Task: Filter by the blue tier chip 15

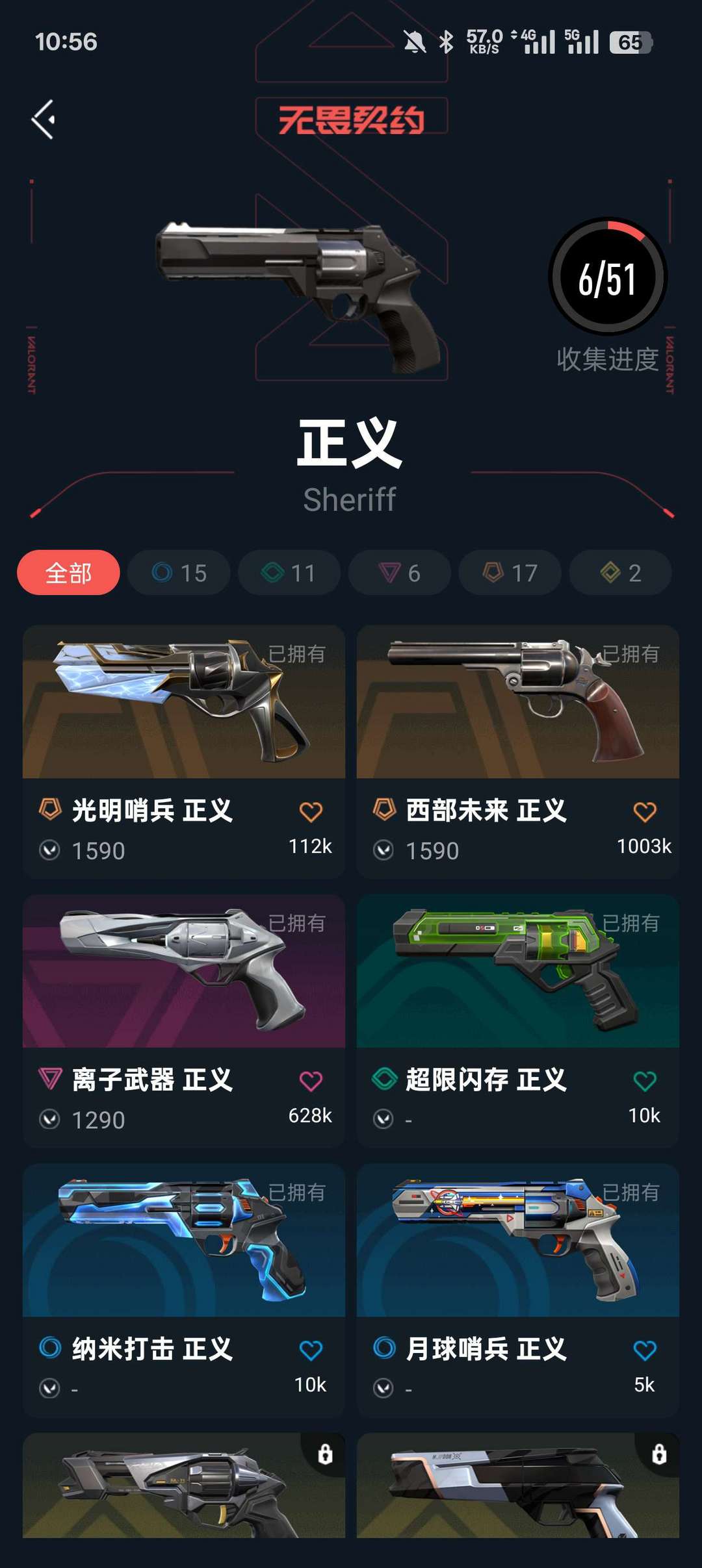Action: click(179, 573)
